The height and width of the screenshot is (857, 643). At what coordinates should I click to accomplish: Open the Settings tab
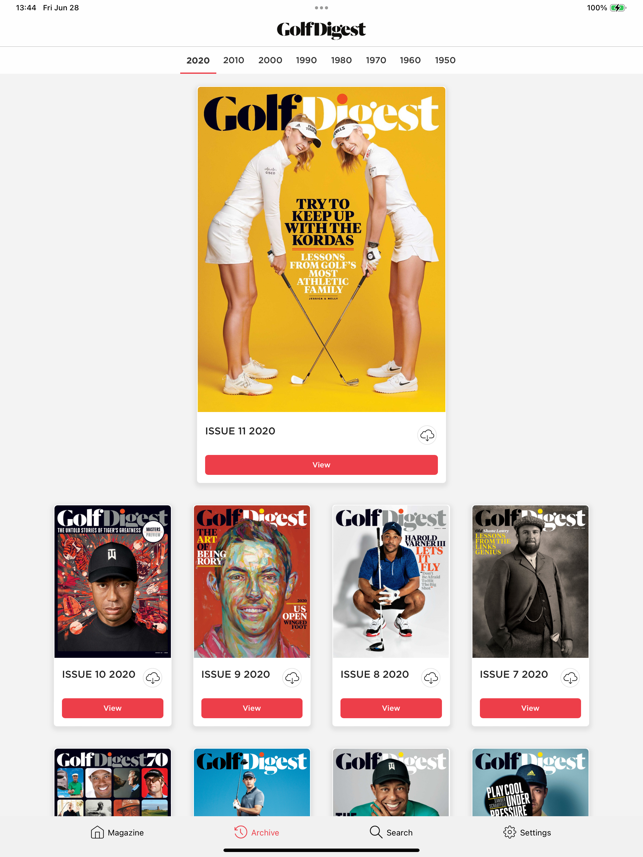(527, 832)
